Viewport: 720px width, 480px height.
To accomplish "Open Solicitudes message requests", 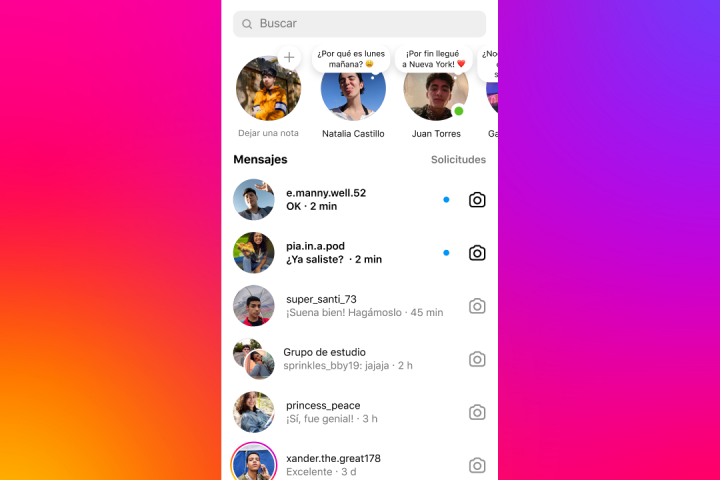I will tap(458, 160).
